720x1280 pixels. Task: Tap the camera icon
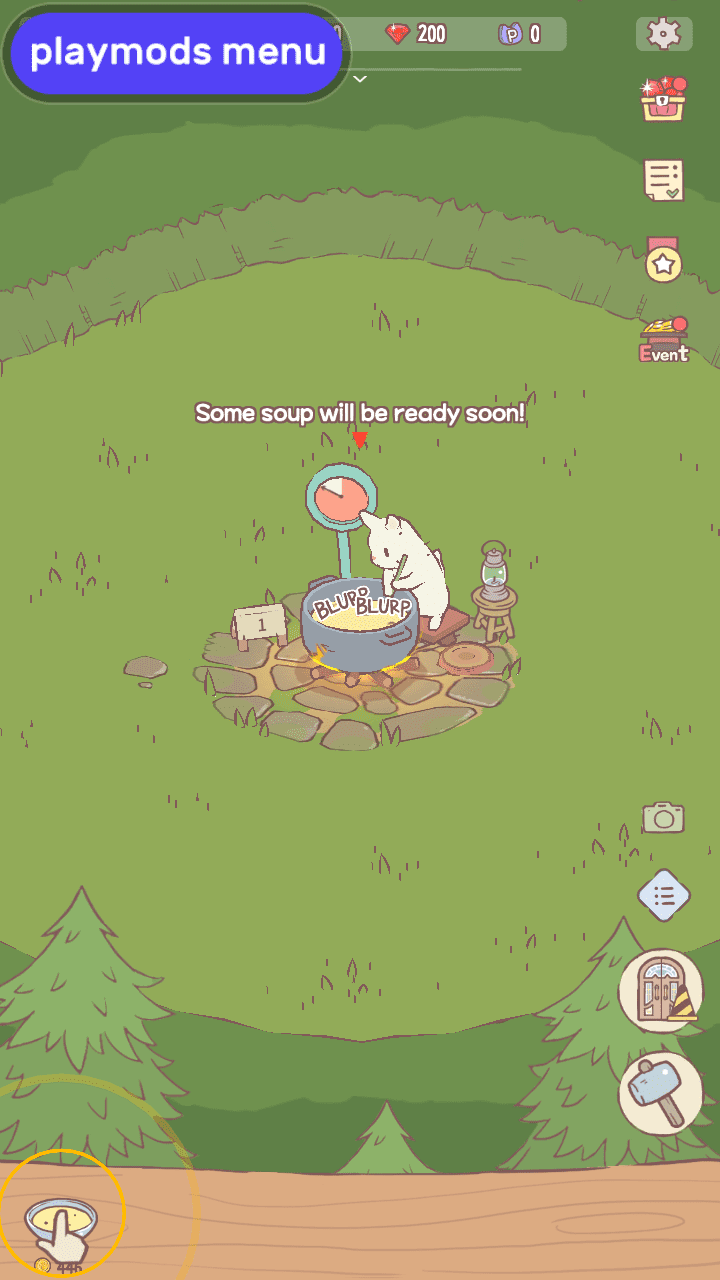pyautogui.click(x=663, y=817)
